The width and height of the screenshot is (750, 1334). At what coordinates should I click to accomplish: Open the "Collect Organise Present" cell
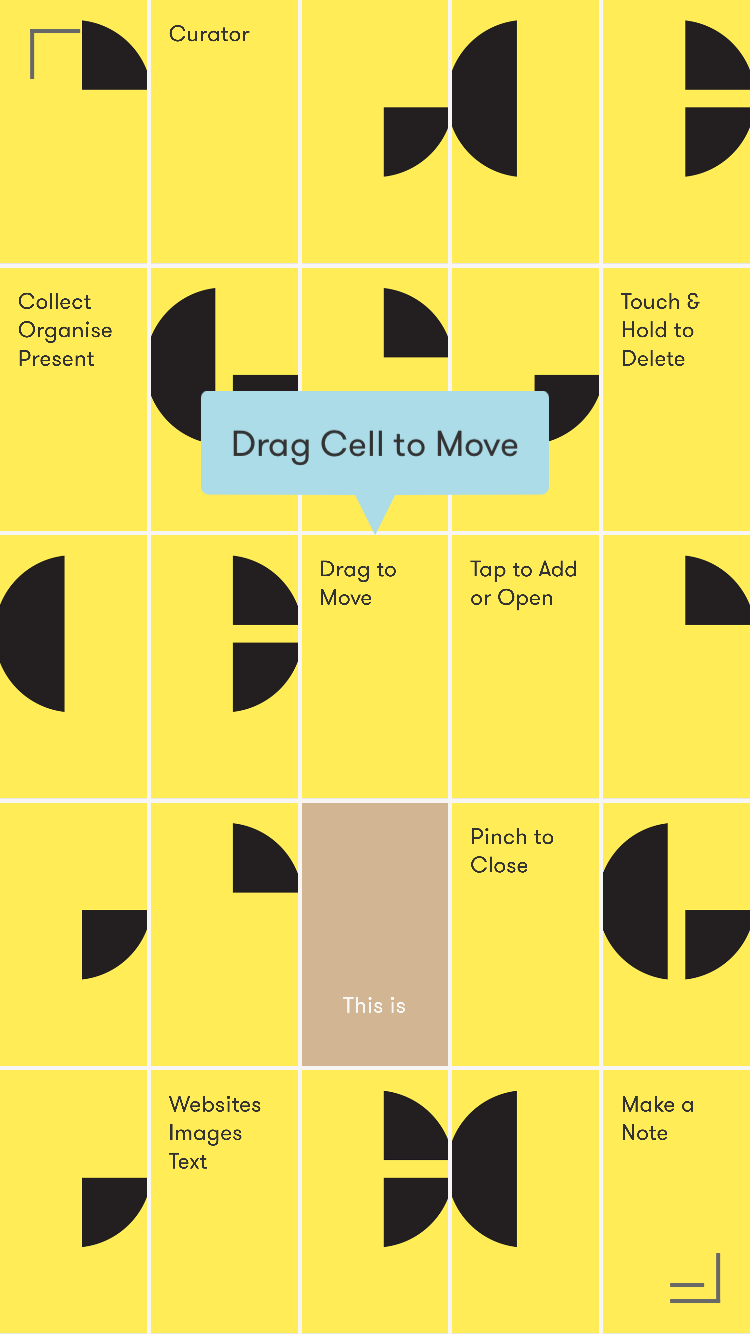73,399
